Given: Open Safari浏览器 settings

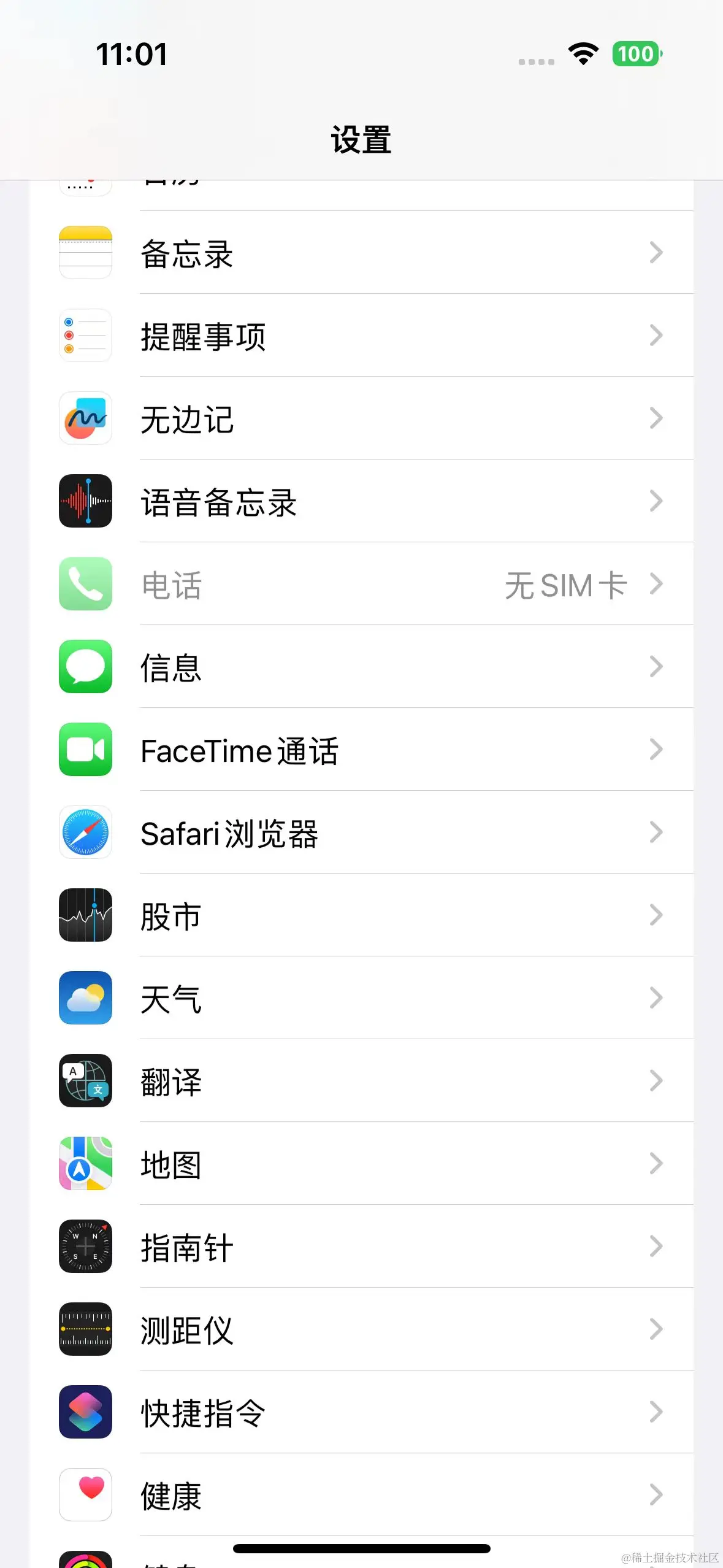Looking at the screenshot, I should pyautogui.click(x=361, y=832).
